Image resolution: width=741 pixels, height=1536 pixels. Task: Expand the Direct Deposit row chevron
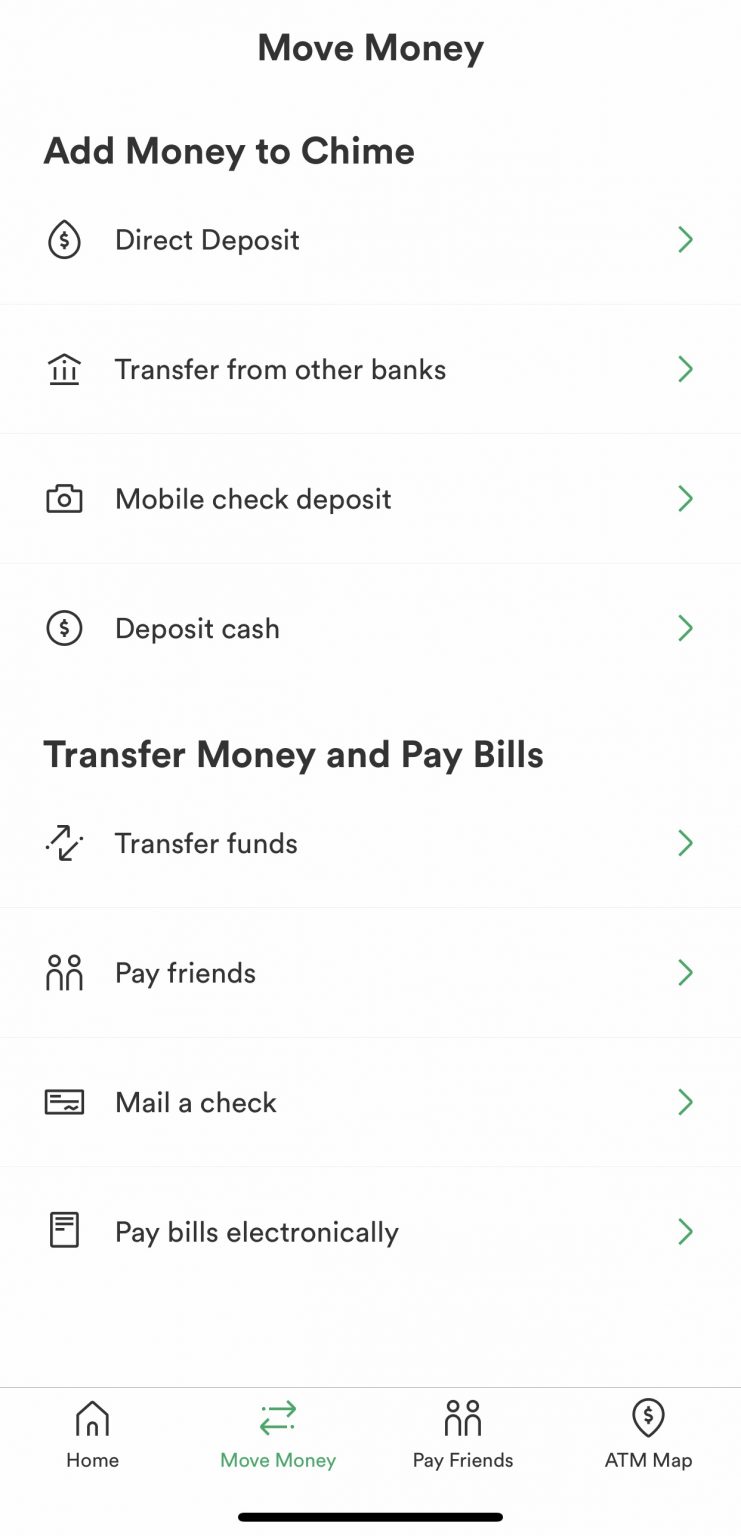(x=685, y=239)
